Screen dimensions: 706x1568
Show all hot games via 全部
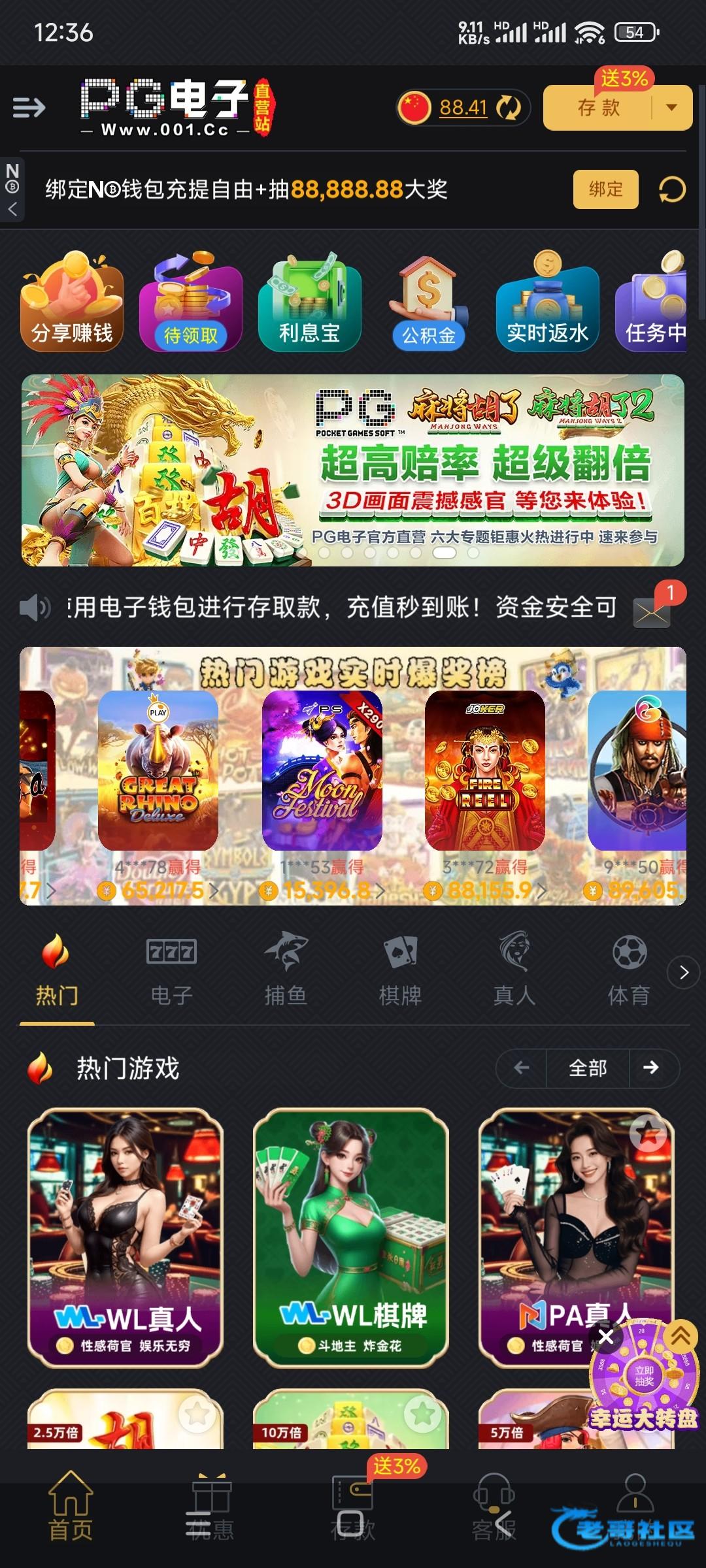587,1068
